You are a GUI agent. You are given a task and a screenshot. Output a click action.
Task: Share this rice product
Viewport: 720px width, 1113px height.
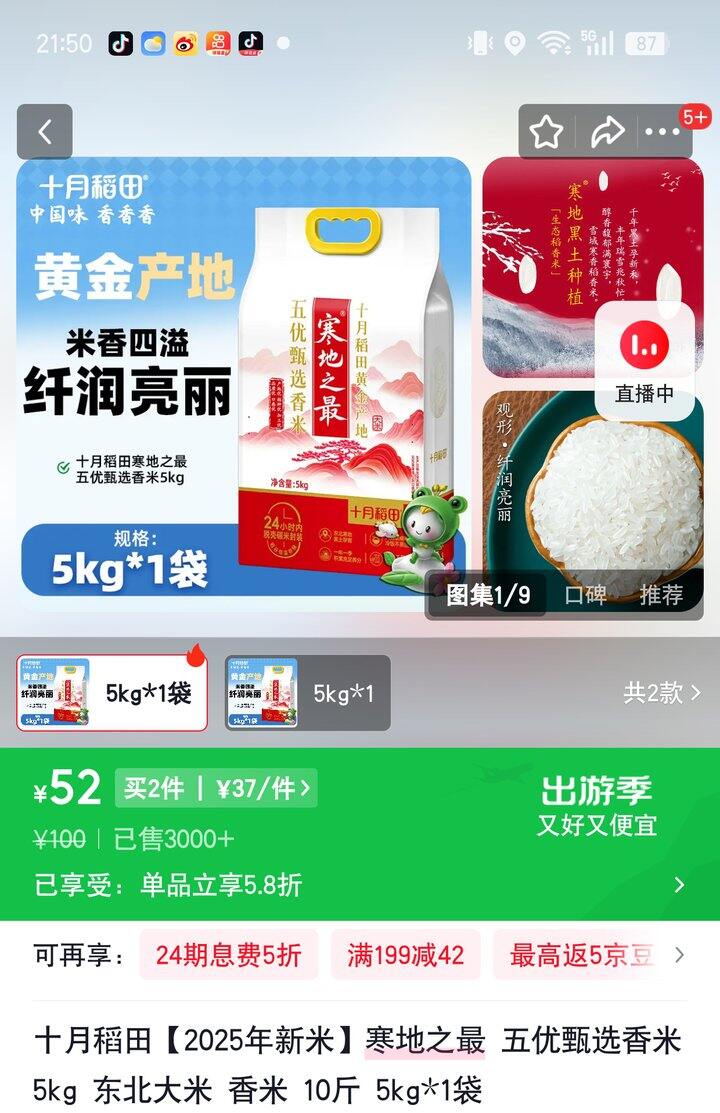coord(606,132)
